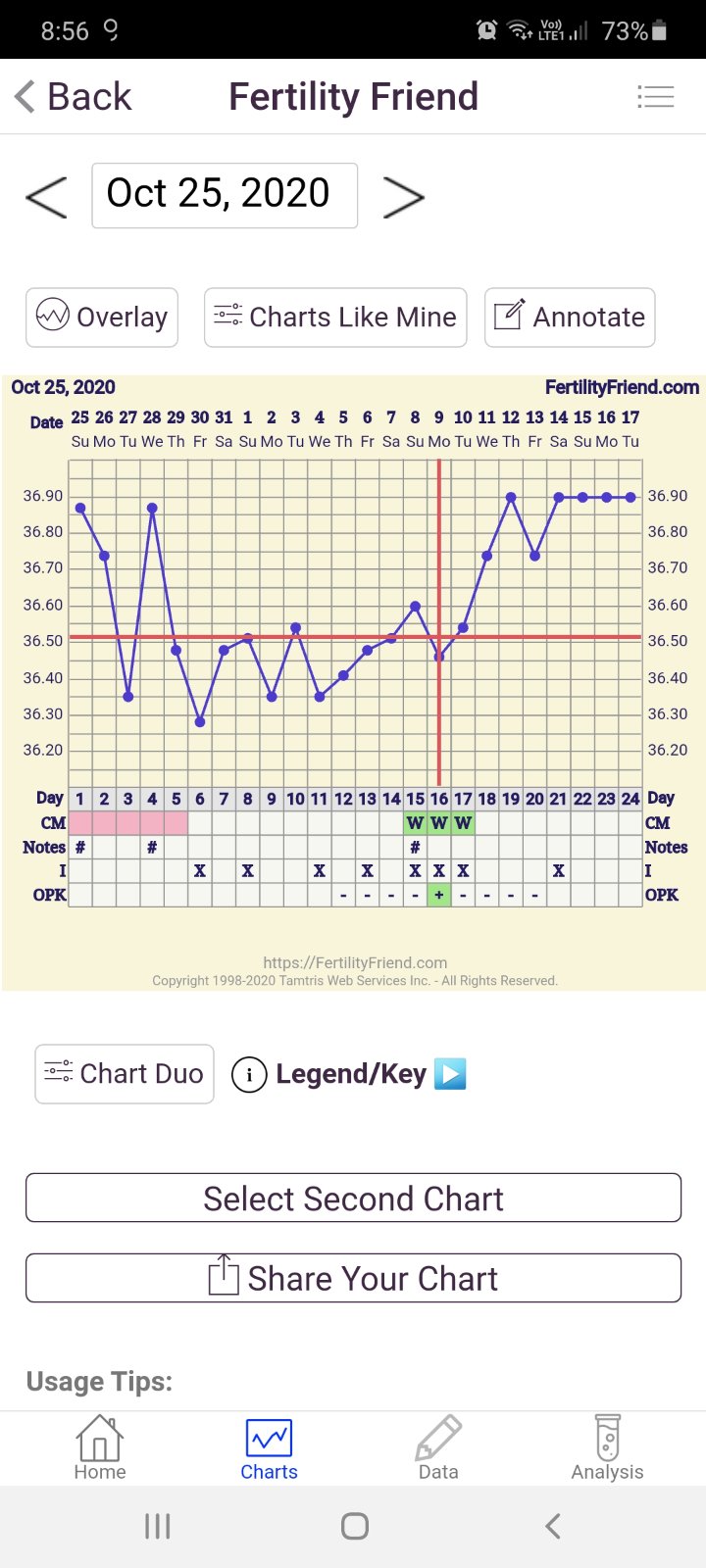Share Your Chart
The image size is (706, 1568).
pyautogui.click(x=353, y=1278)
